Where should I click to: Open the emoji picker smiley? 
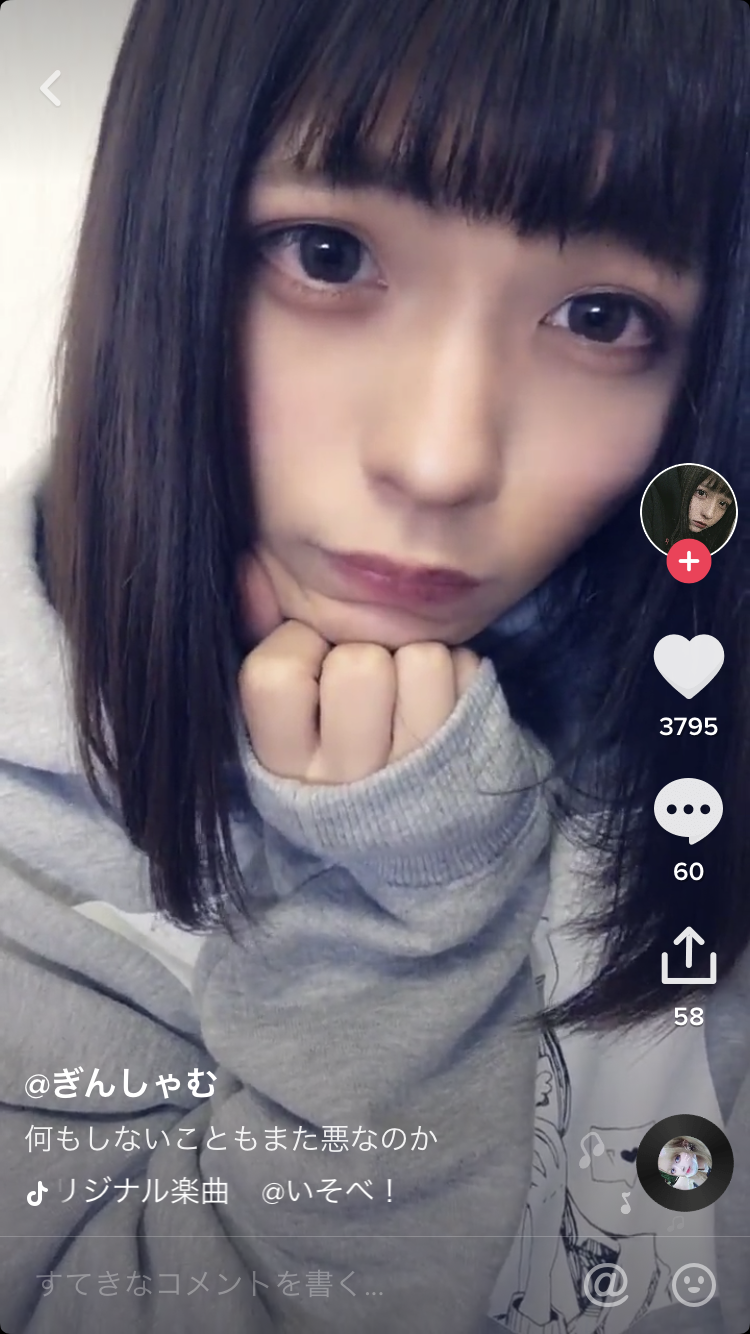(x=694, y=1284)
